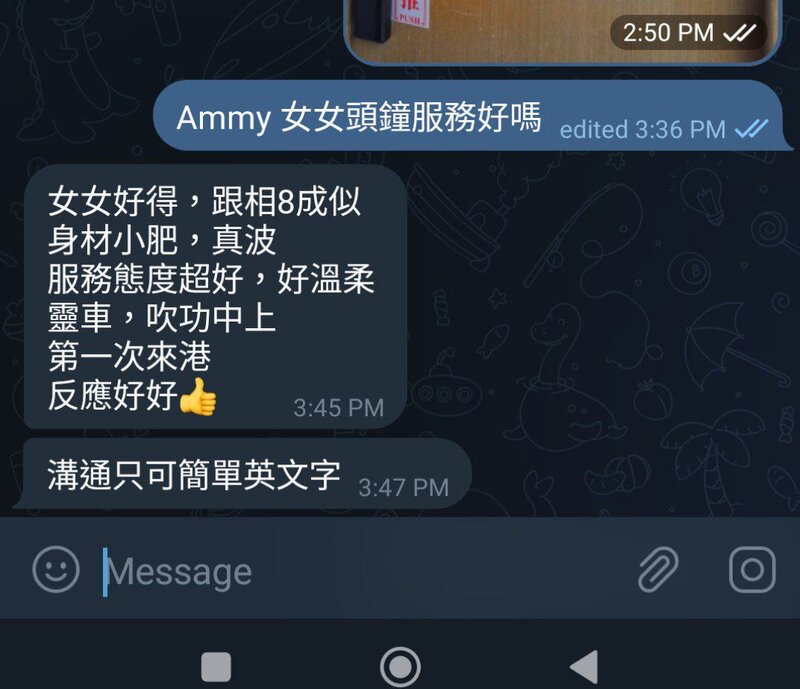Attach a file with the paperclip
The image size is (800, 689).
(657, 571)
